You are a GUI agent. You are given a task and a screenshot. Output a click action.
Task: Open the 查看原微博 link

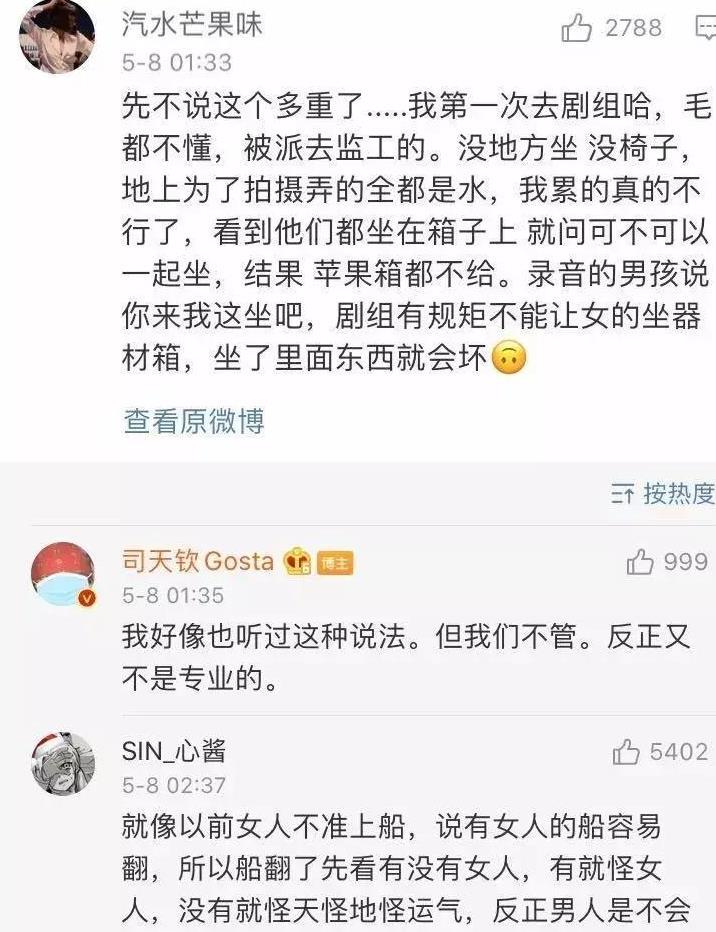(194, 421)
